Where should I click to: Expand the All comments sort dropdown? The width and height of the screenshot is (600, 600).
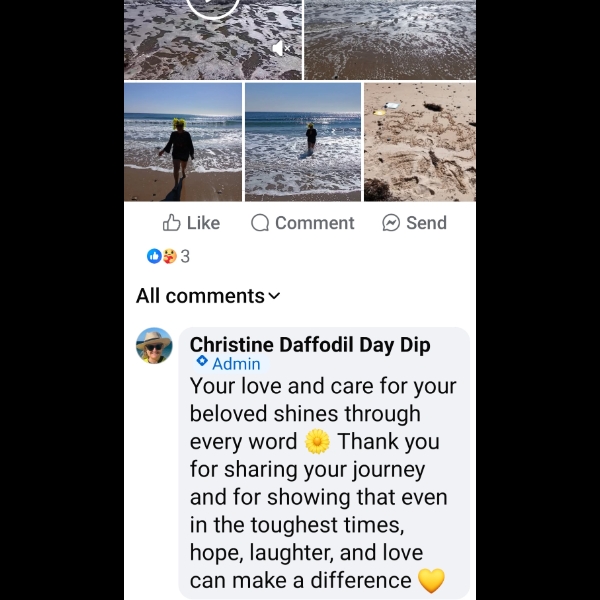coord(208,296)
